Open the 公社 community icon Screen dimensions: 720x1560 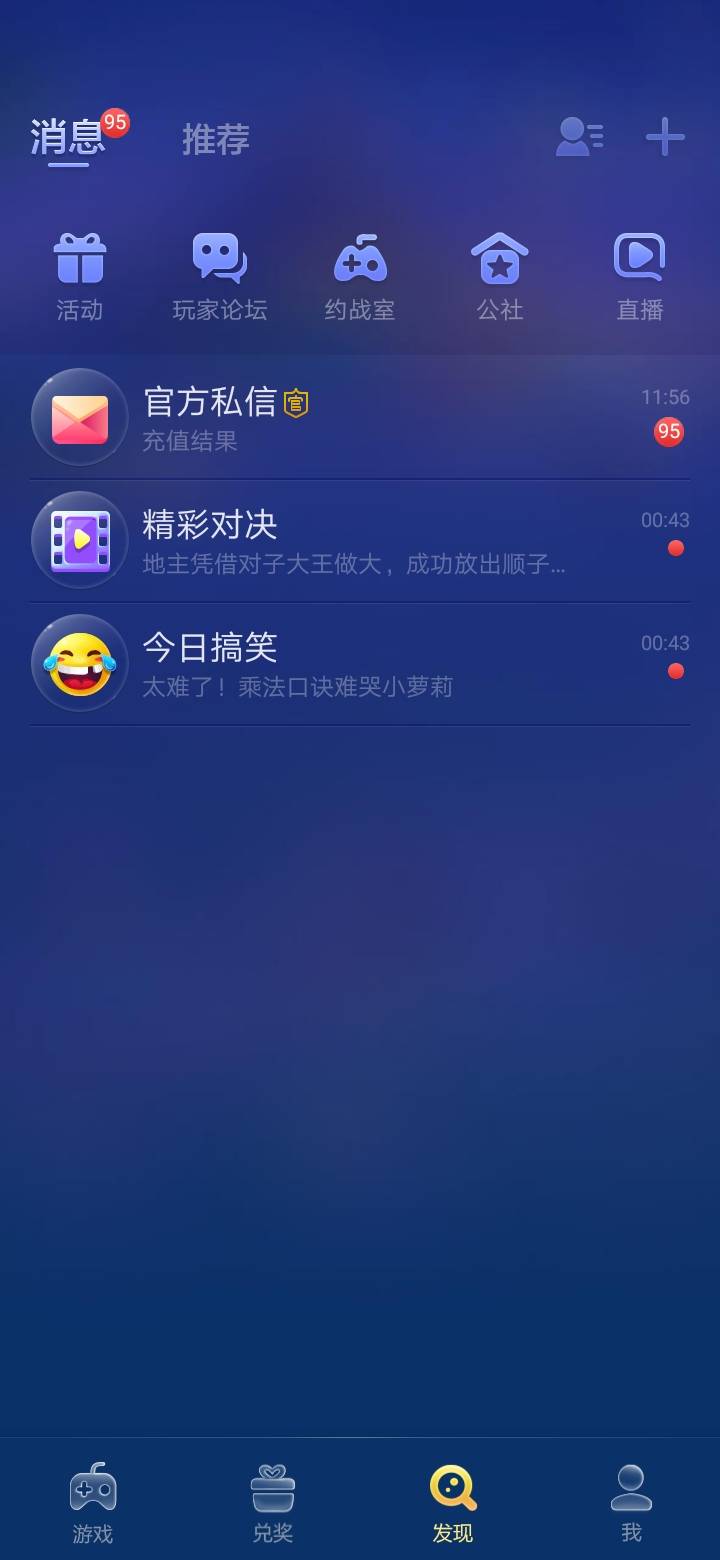click(x=500, y=270)
